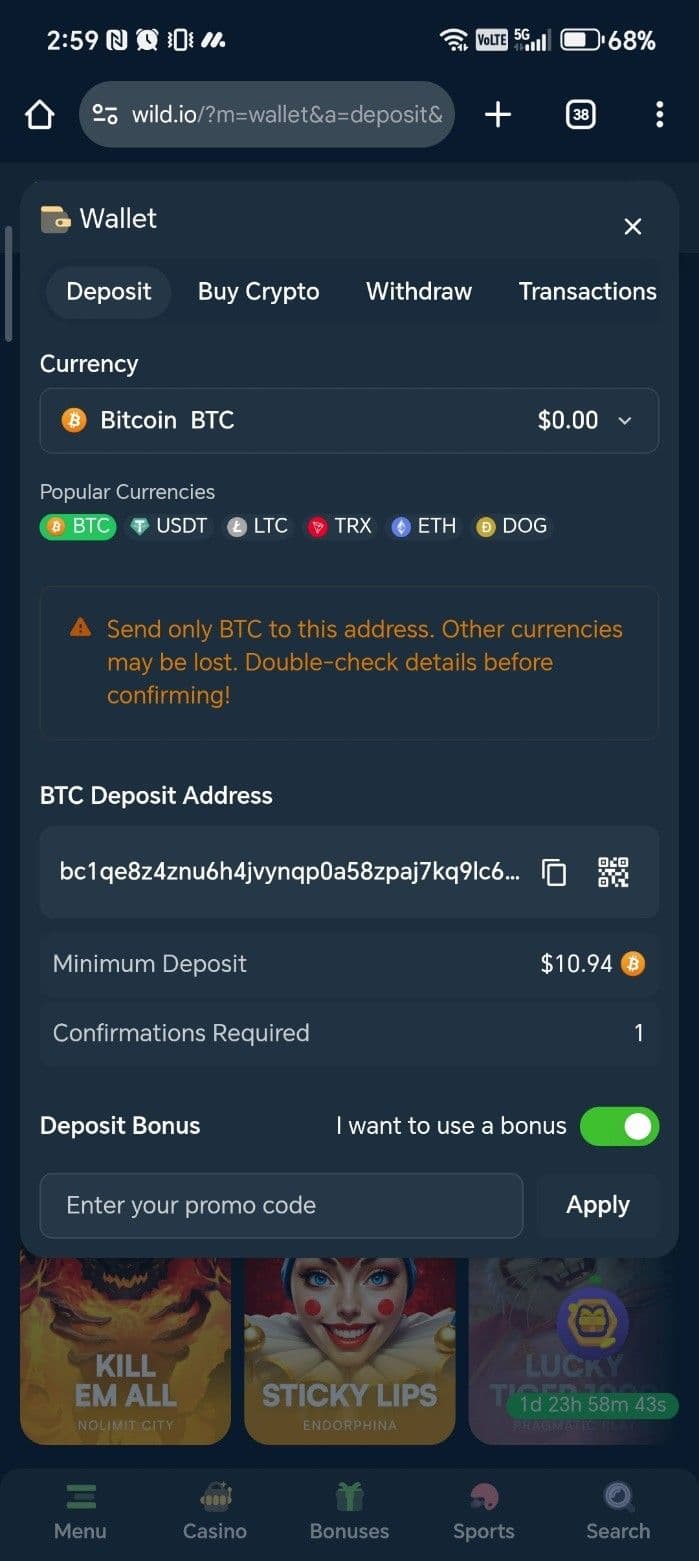Focus the promo code field

click(281, 1206)
